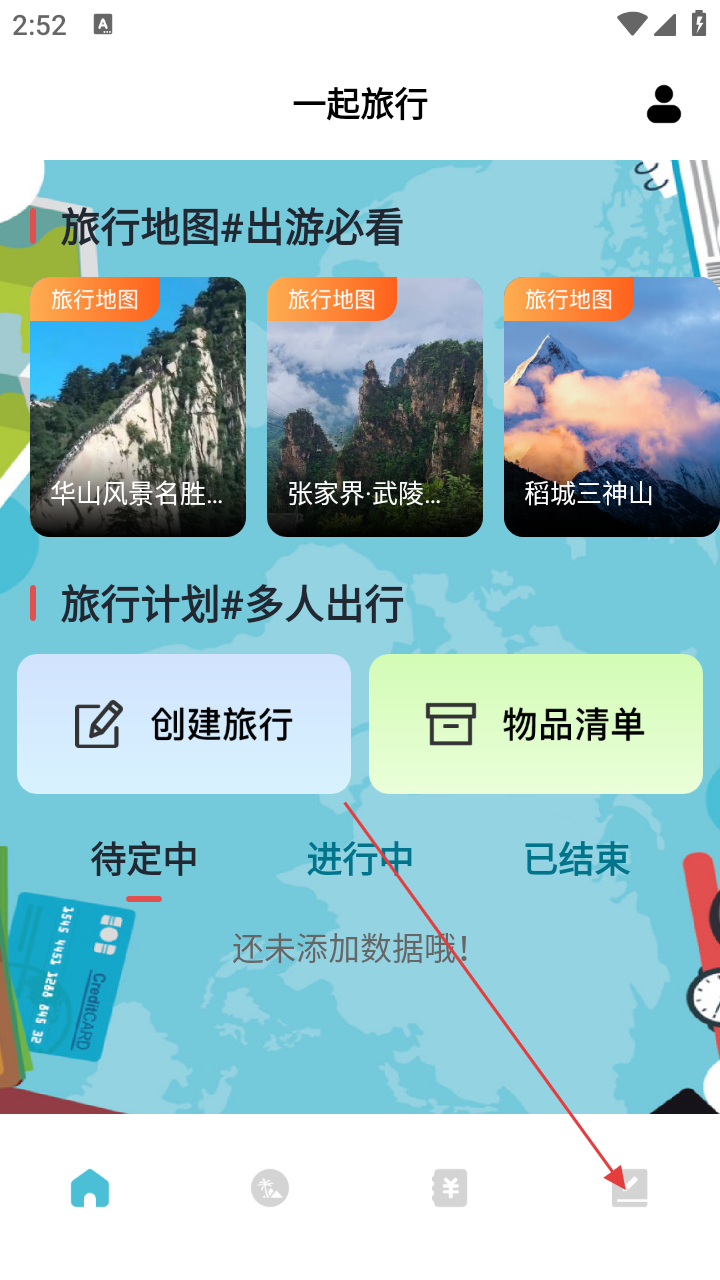Open the yen expense tab

click(x=450, y=1188)
